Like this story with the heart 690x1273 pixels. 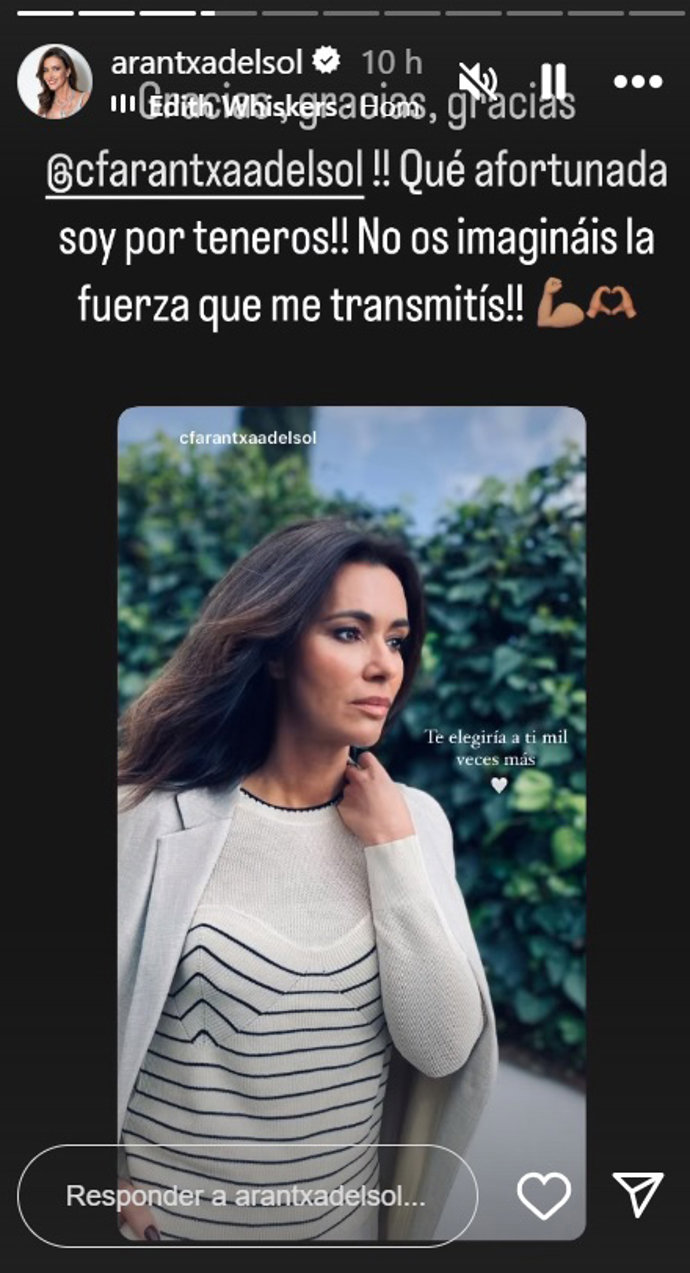tap(543, 1195)
